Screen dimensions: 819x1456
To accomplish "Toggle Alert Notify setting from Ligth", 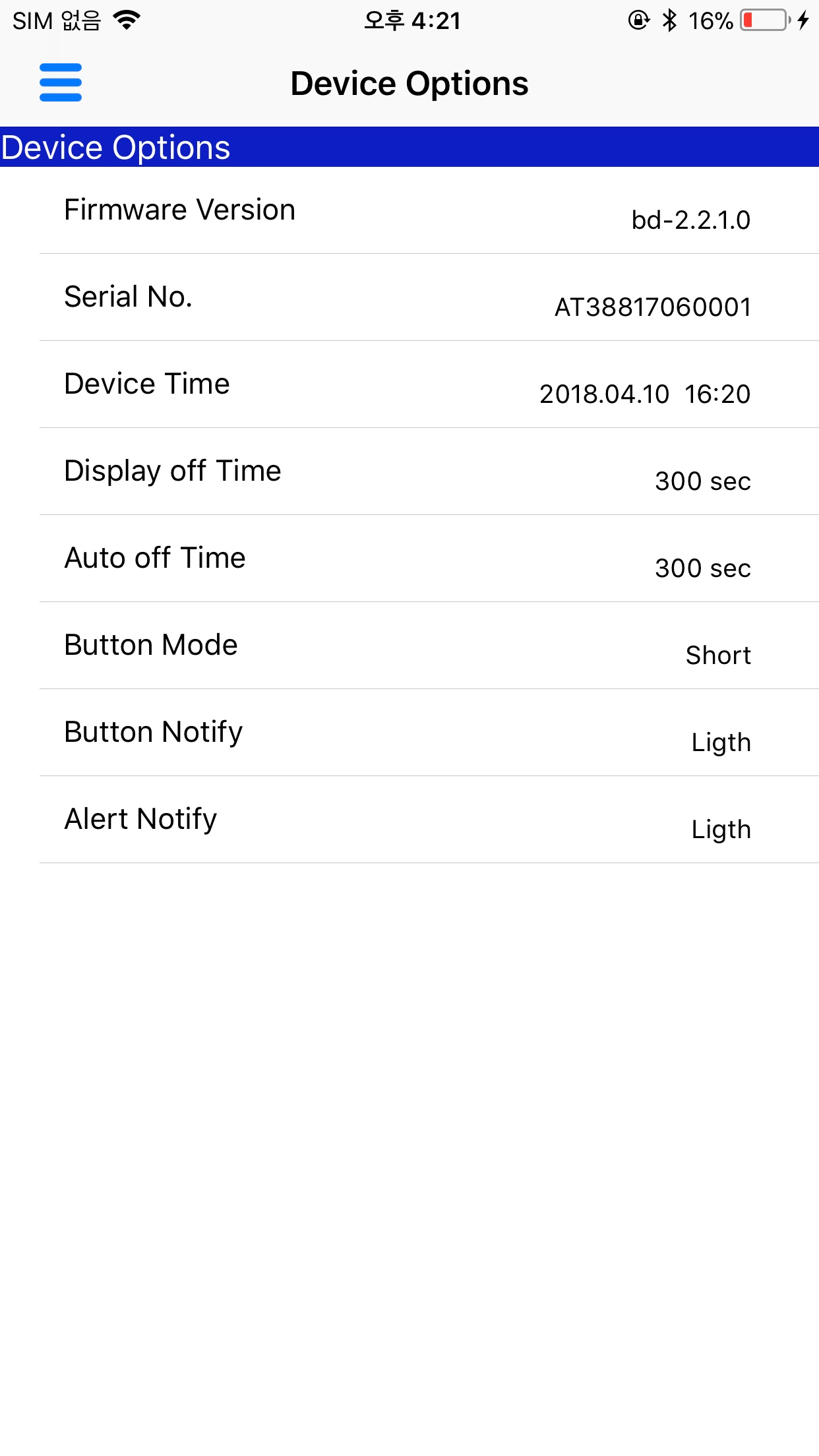I will click(409, 820).
